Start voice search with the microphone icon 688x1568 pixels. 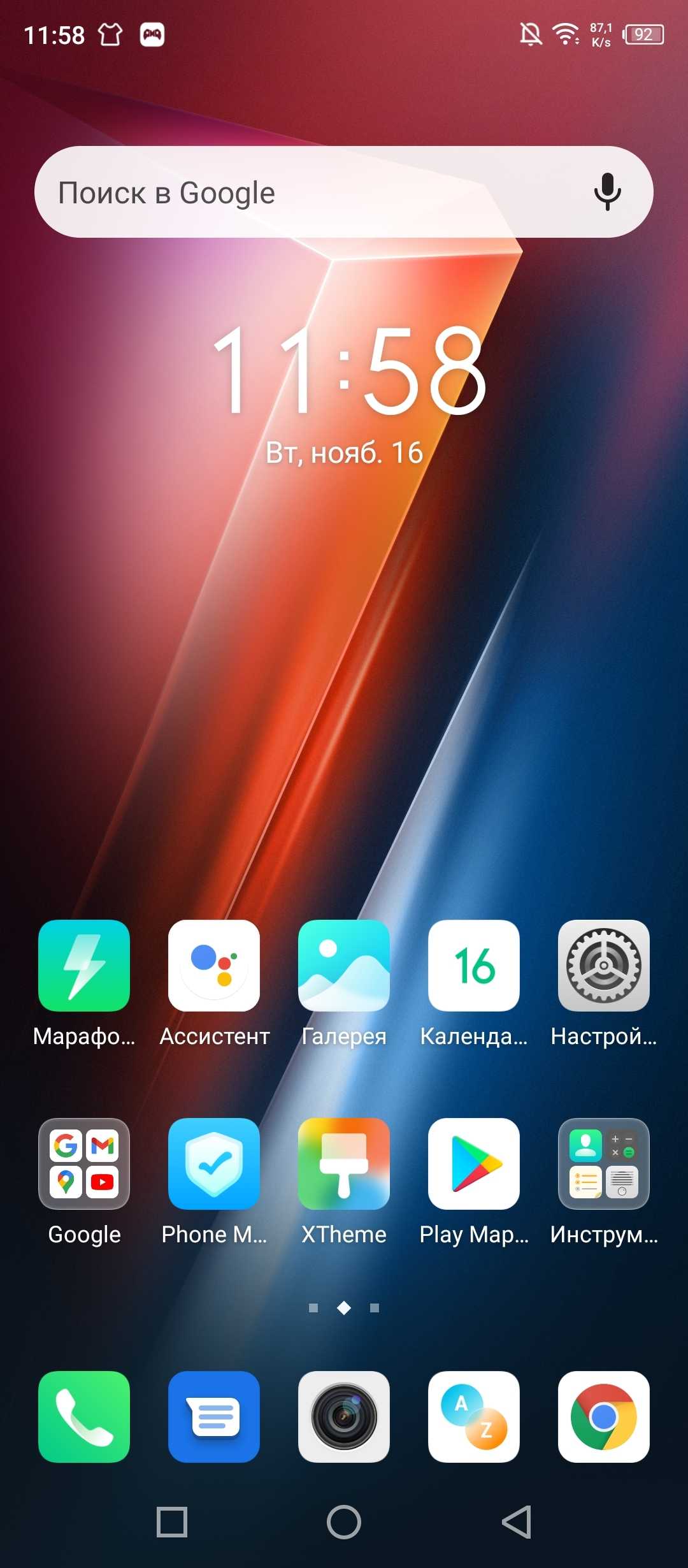(x=607, y=191)
